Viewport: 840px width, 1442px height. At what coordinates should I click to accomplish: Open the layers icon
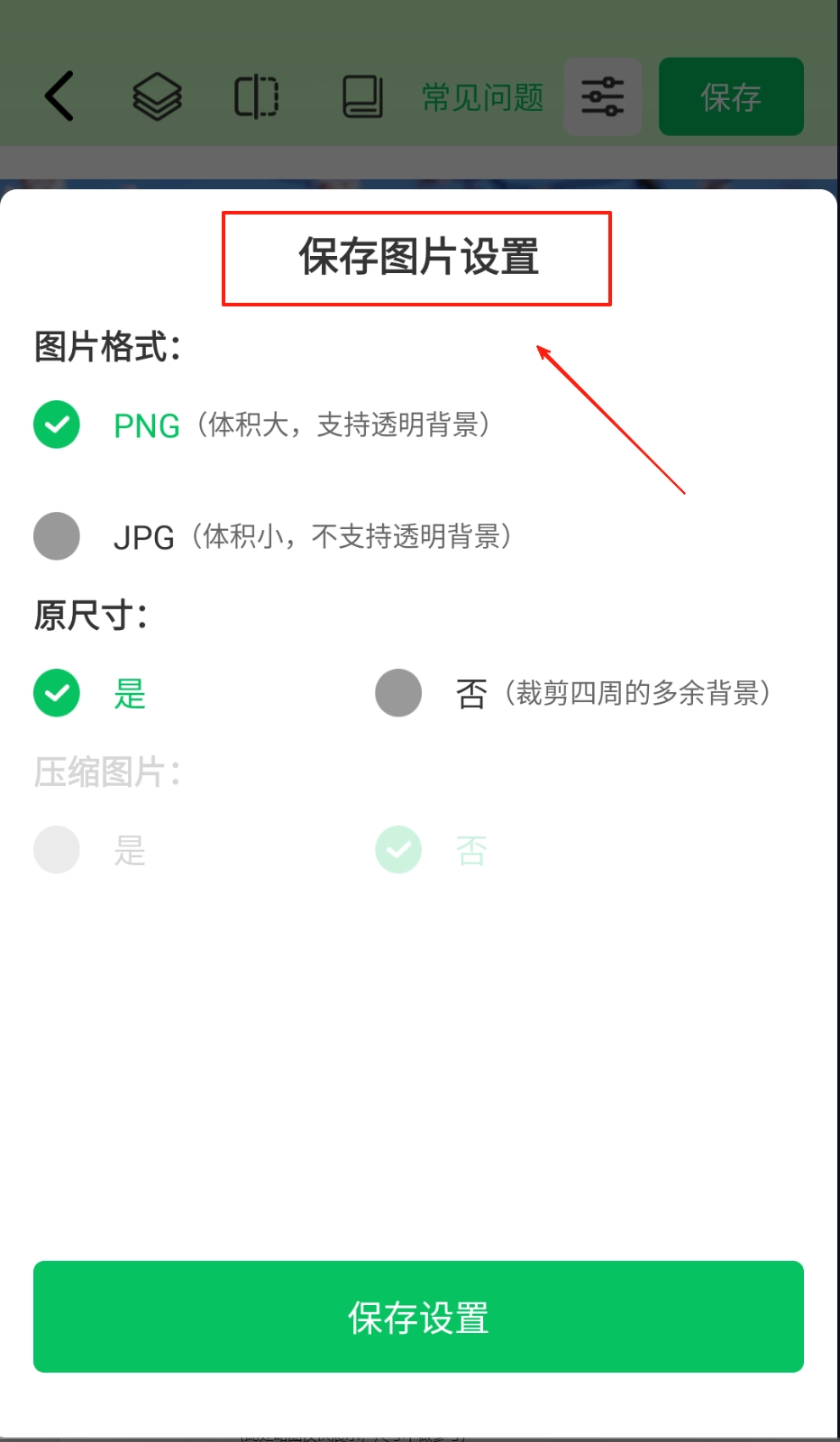(157, 96)
